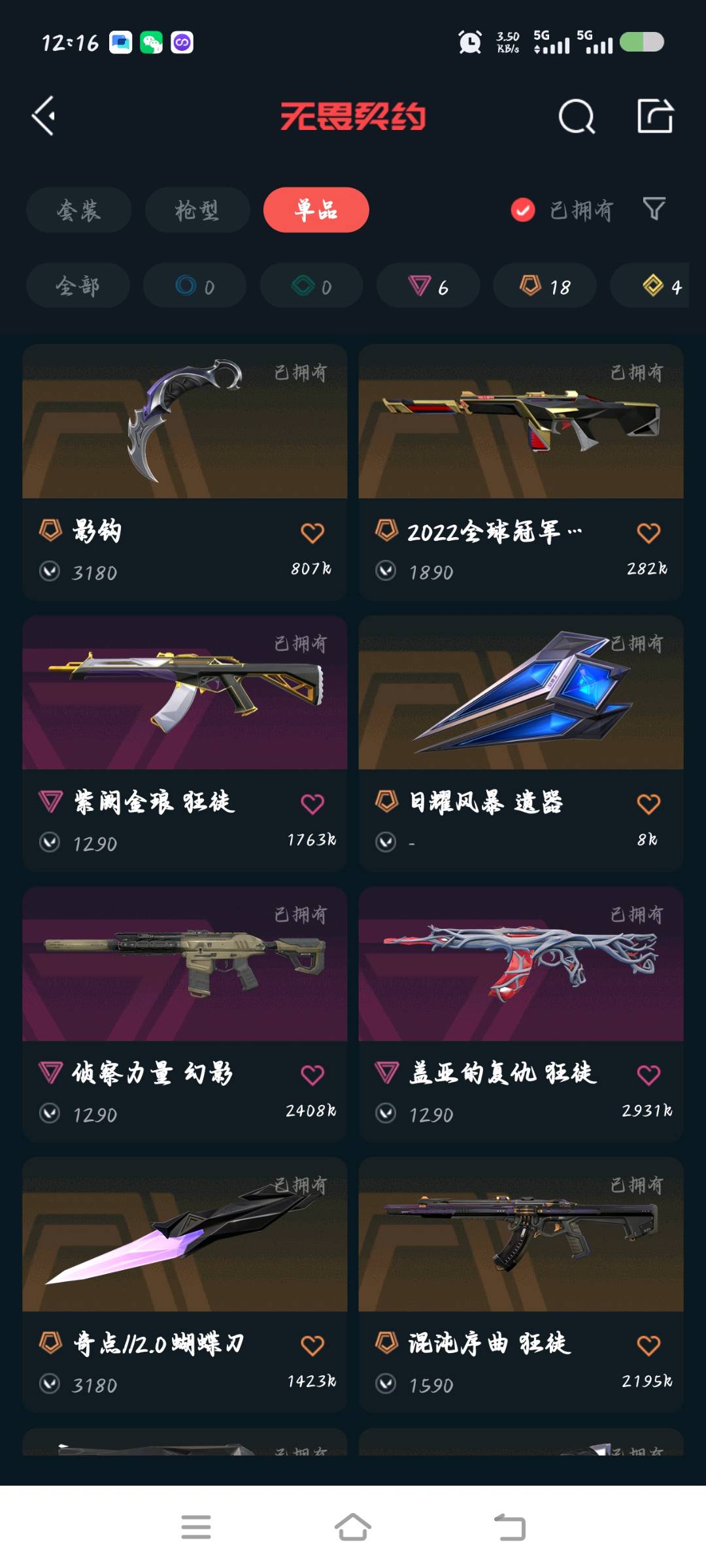Switch to the 枪型 tab

click(x=197, y=210)
